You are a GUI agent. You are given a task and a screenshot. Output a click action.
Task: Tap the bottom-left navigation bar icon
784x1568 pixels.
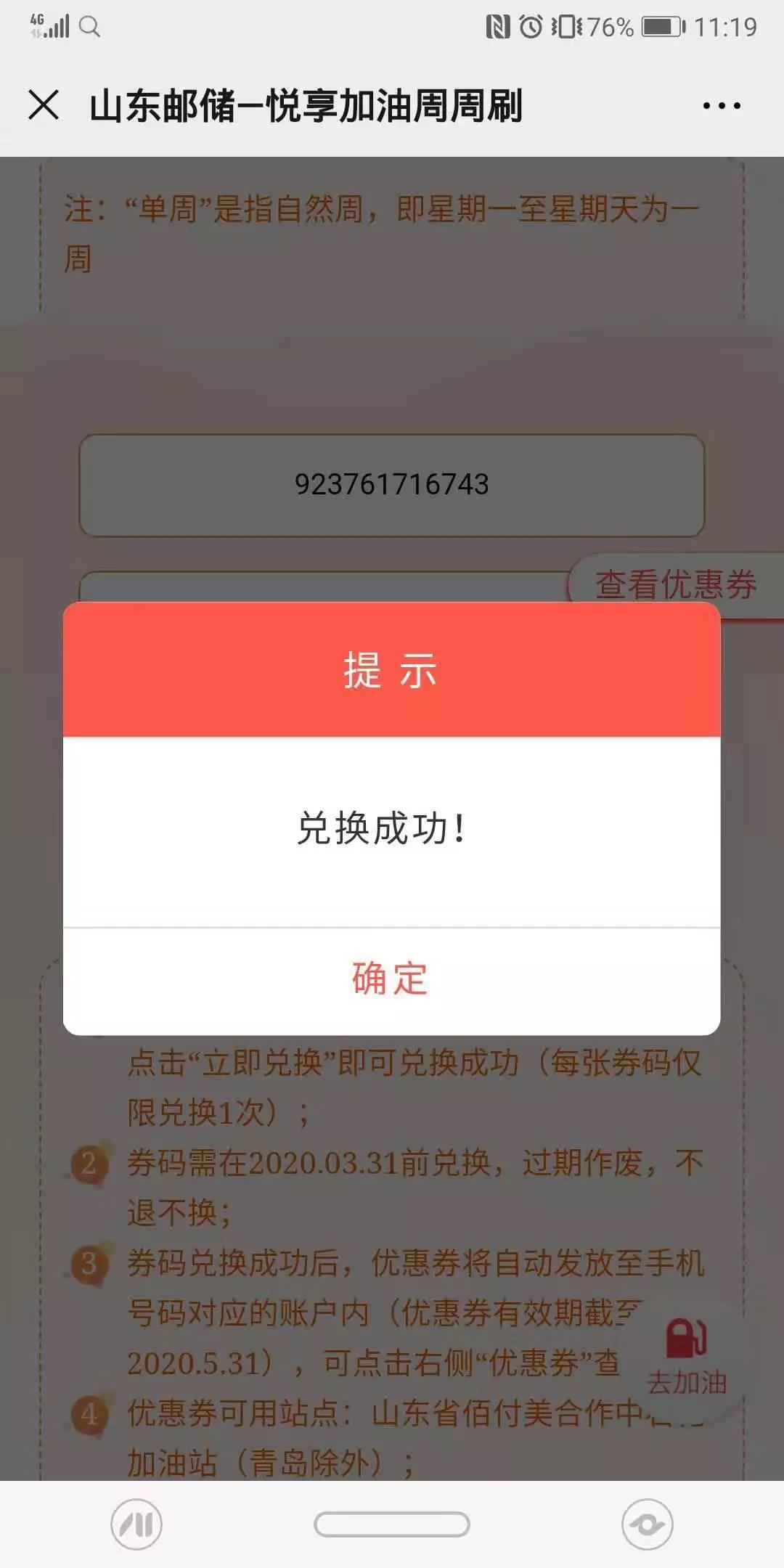tap(136, 1524)
